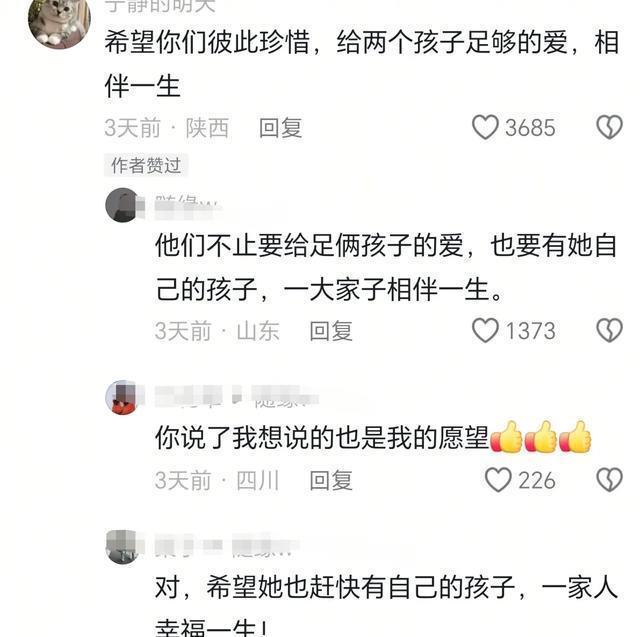Reply to the 四川 comment
This screenshot has width=640, height=637.
click(x=331, y=480)
